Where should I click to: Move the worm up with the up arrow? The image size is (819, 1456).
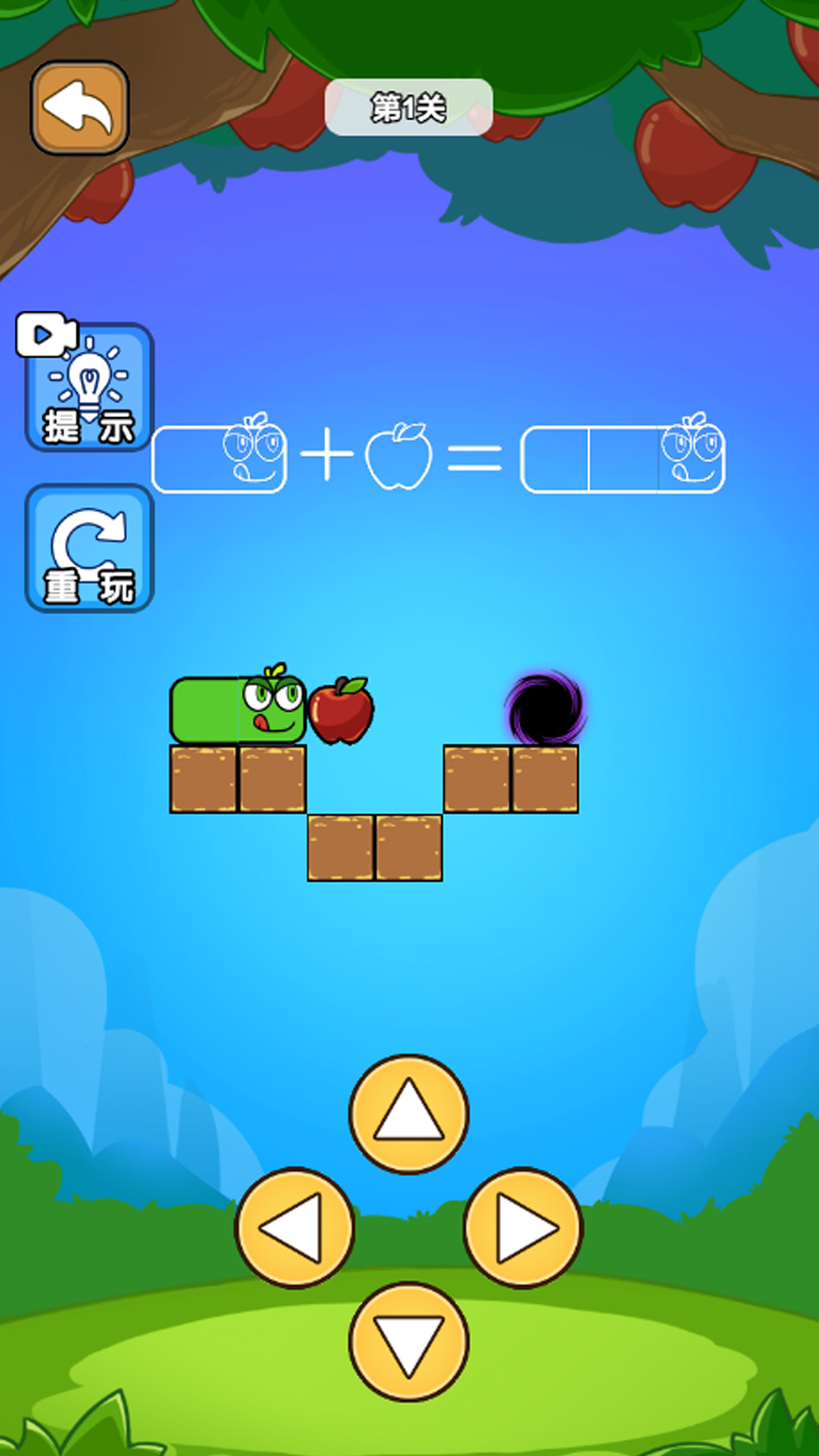click(409, 1114)
